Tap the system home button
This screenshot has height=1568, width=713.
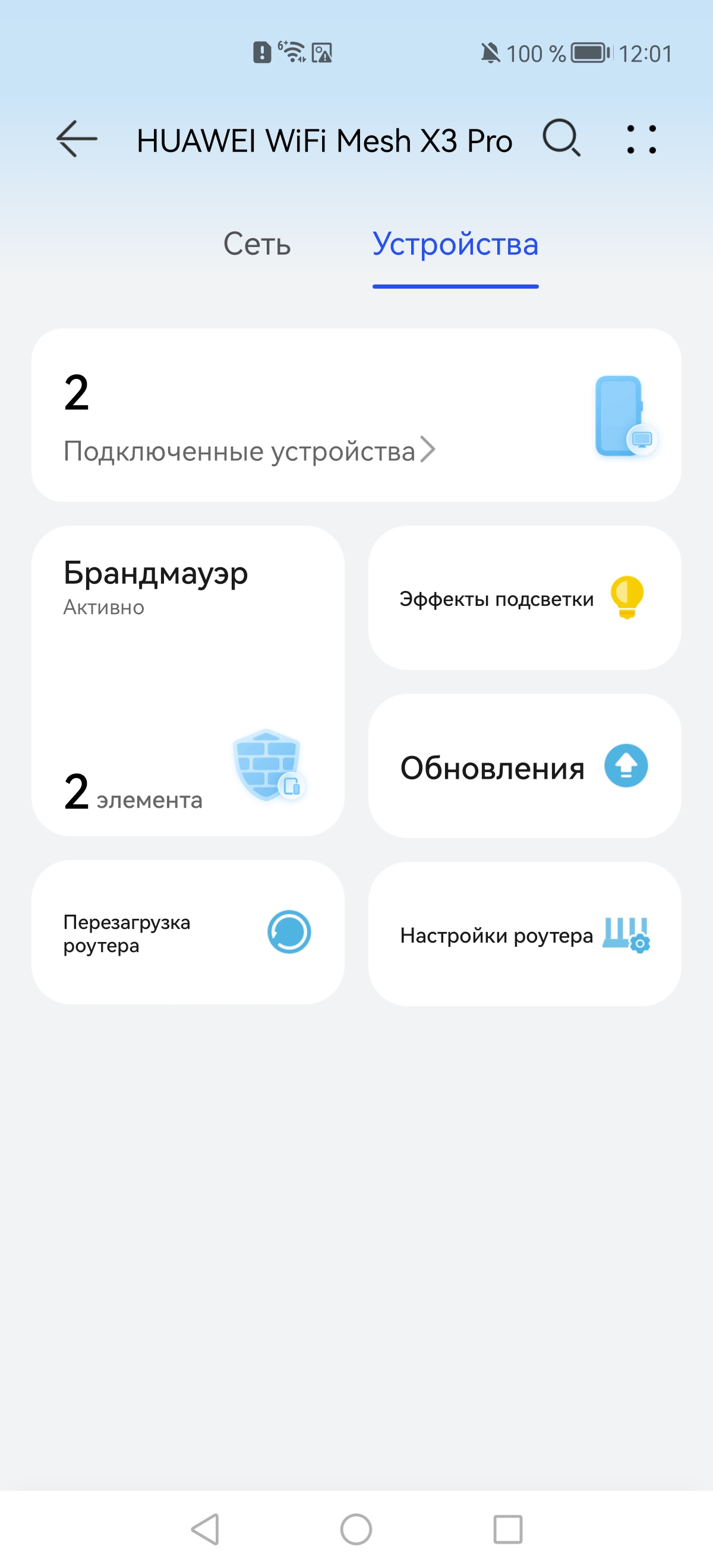coord(356,1529)
